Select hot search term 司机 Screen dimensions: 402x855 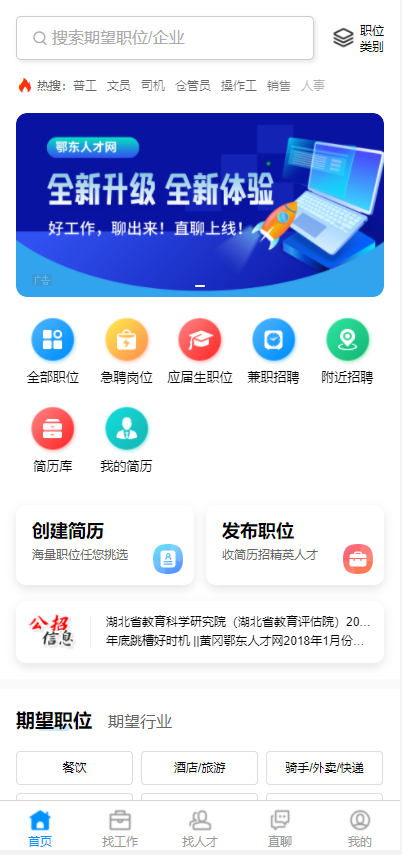[153, 86]
